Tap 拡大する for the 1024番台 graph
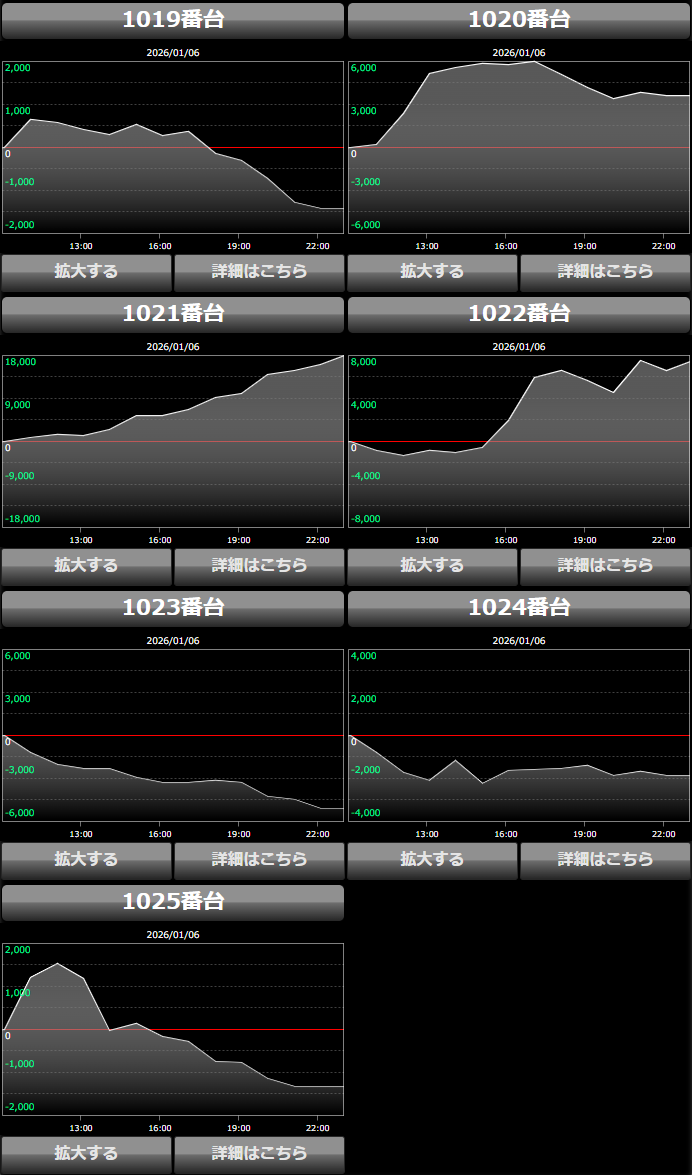Image resolution: width=692 pixels, height=1175 pixels. click(432, 859)
